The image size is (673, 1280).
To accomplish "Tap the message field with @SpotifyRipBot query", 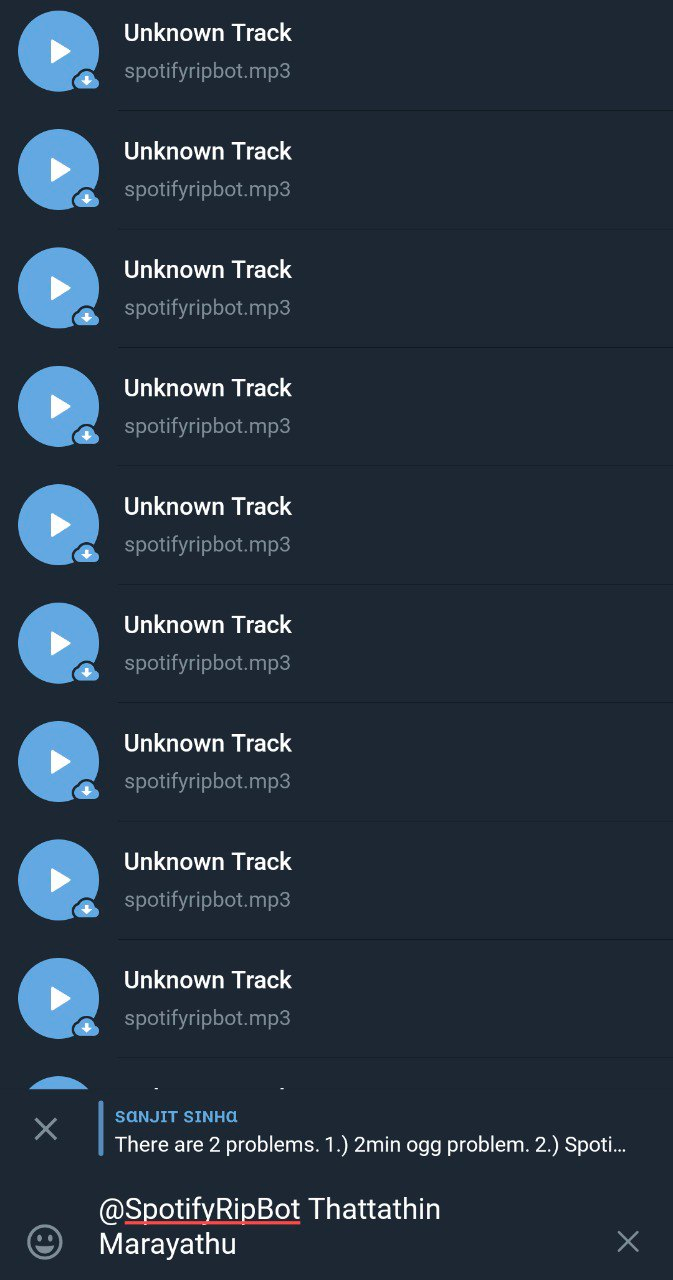I will click(340, 1227).
